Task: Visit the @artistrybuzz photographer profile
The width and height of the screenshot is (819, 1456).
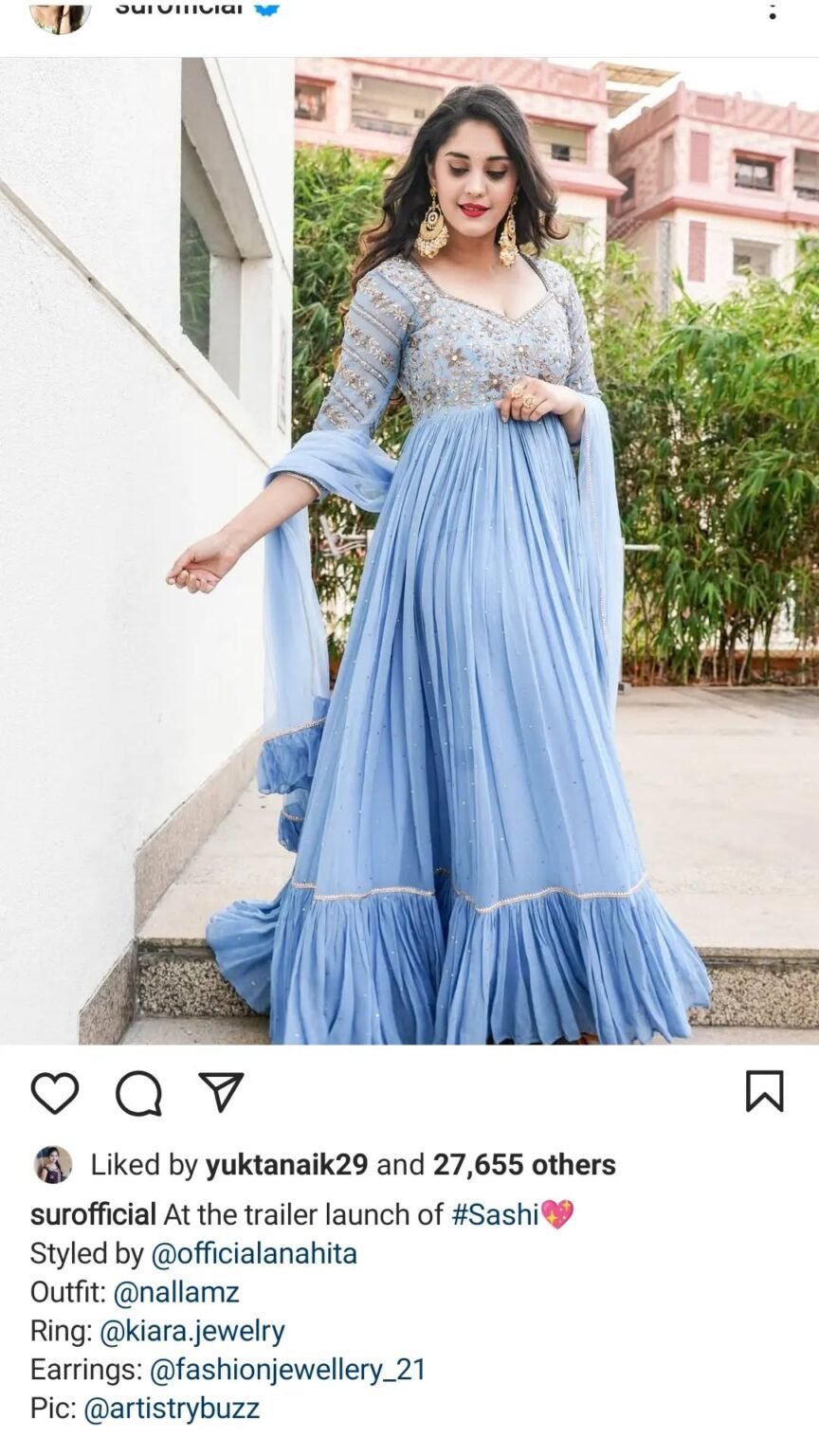Action: 172,1409
